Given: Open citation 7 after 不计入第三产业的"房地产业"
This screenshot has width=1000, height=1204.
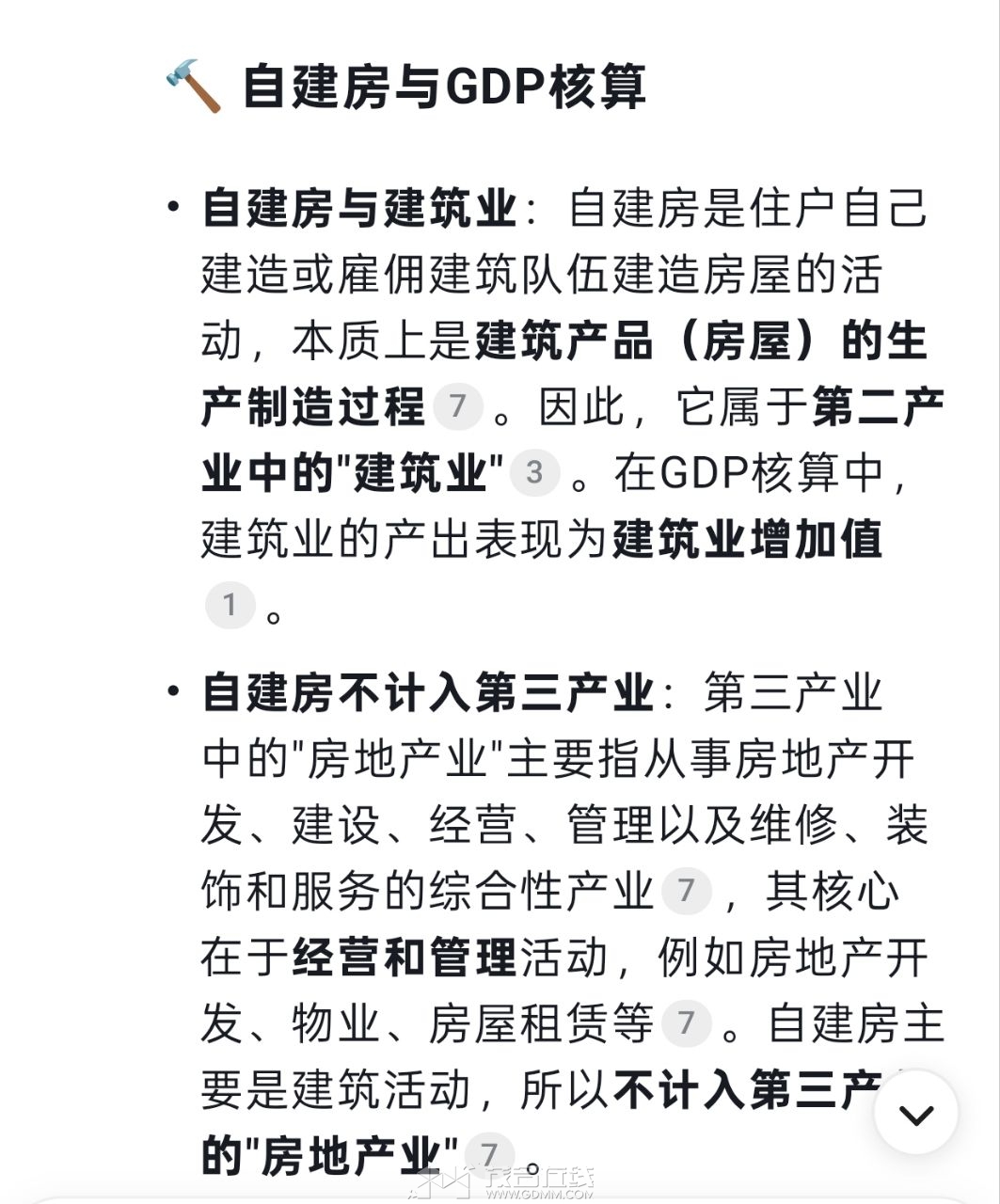Looking at the screenshot, I should (489, 1155).
